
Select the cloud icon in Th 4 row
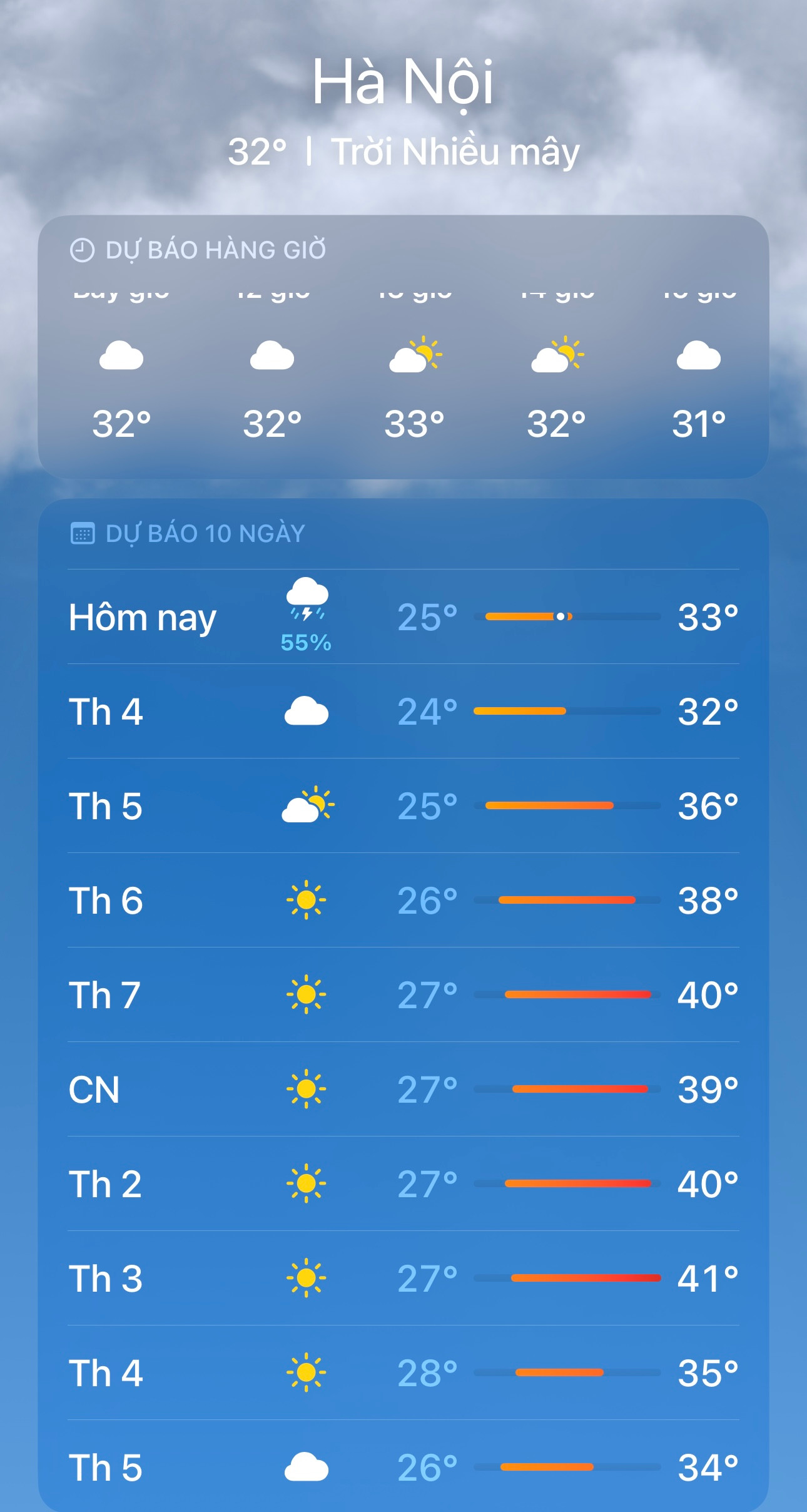click(306, 711)
